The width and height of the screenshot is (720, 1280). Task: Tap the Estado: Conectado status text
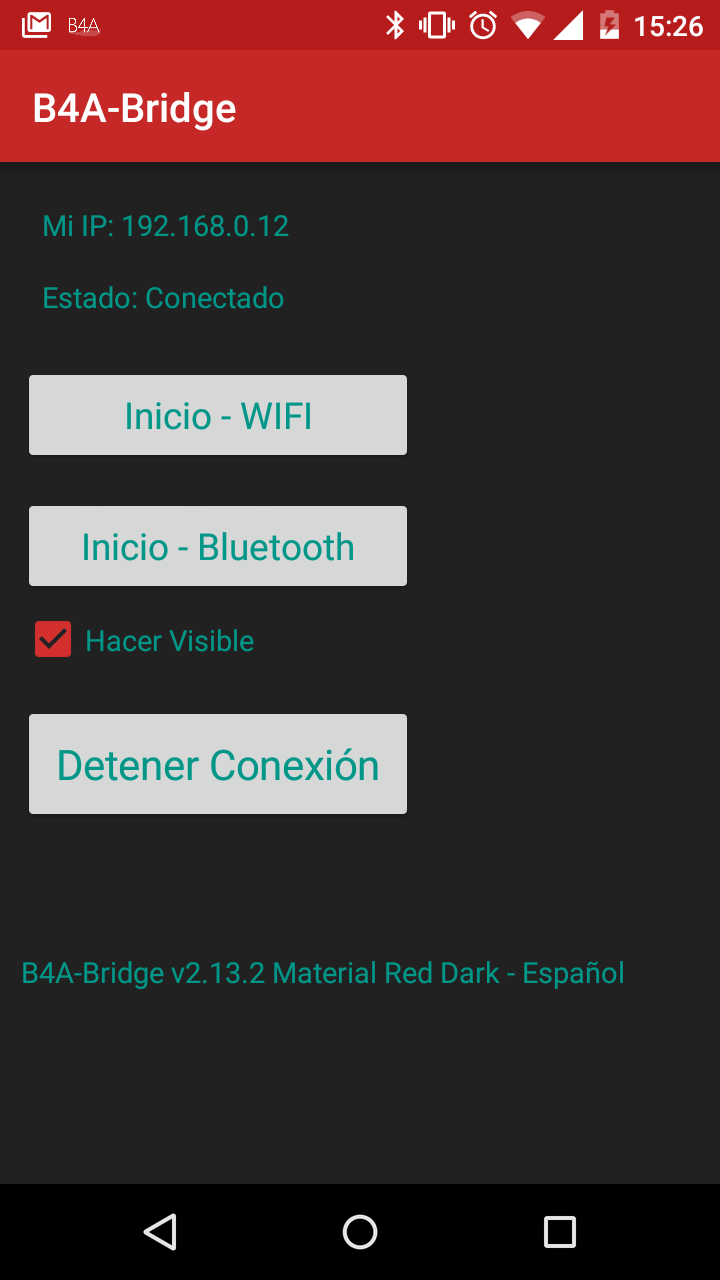(x=163, y=298)
